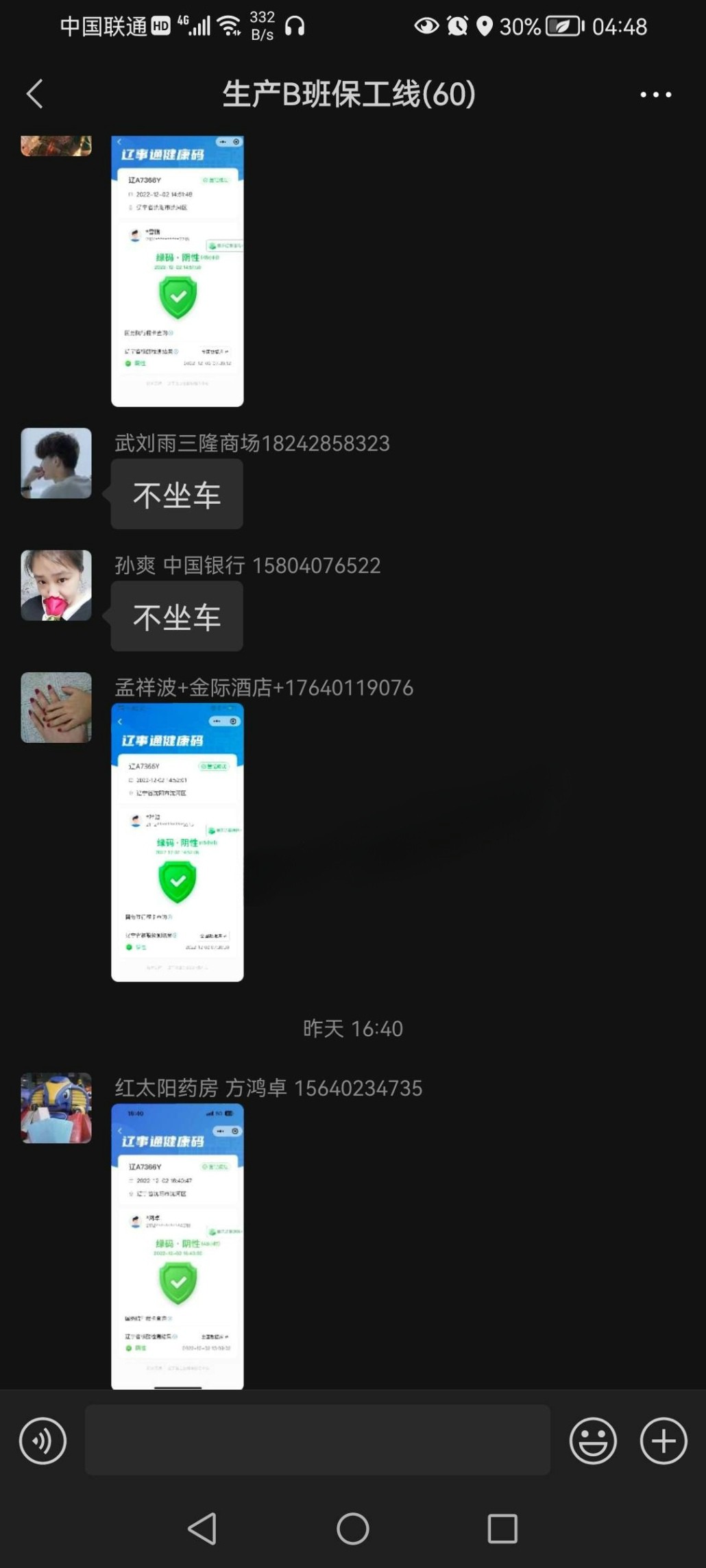View 孟祥波's profile avatar
This screenshot has height=1568, width=706.
click(56, 707)
